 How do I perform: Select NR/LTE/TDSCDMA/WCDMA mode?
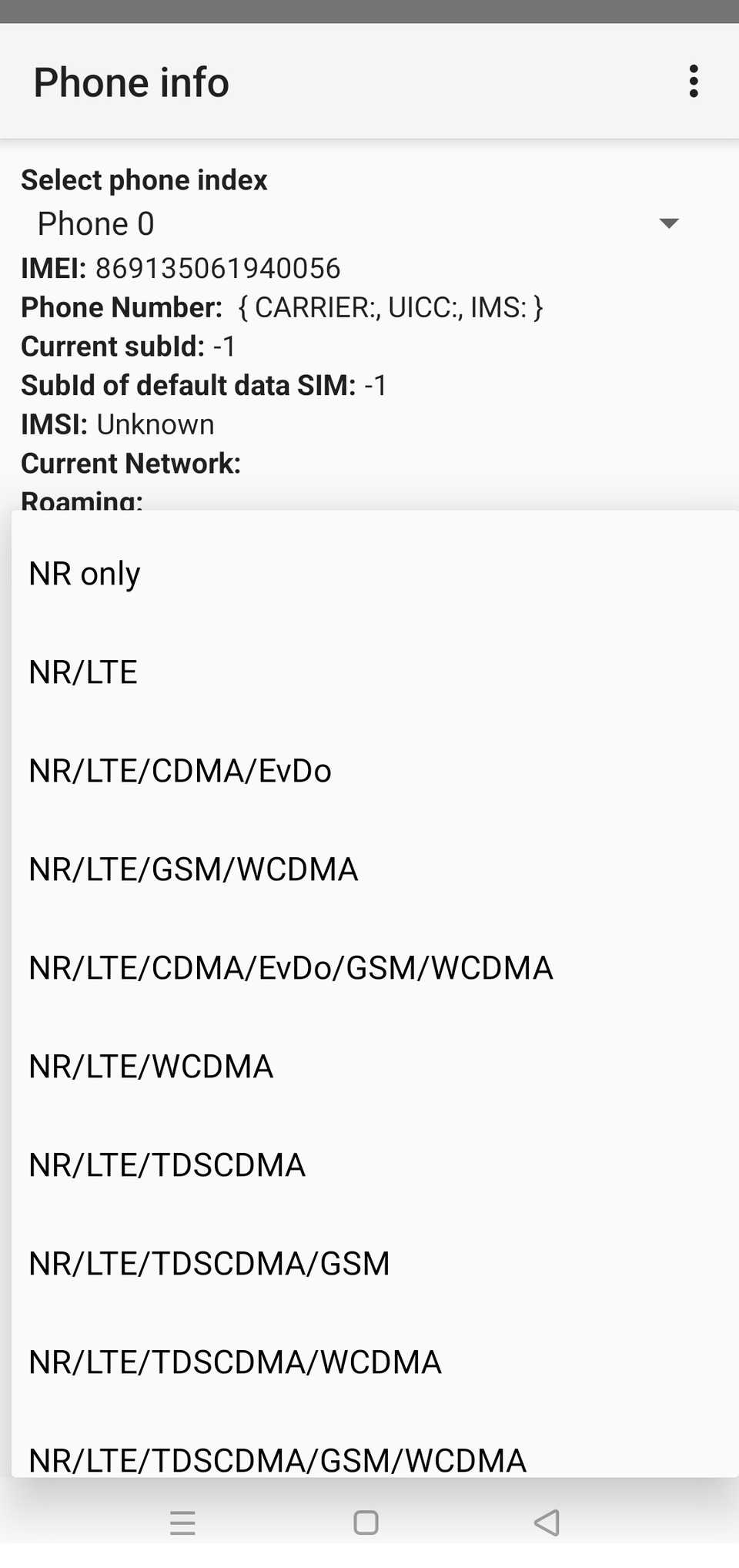pyautogui.click(x=234, y=1361)
